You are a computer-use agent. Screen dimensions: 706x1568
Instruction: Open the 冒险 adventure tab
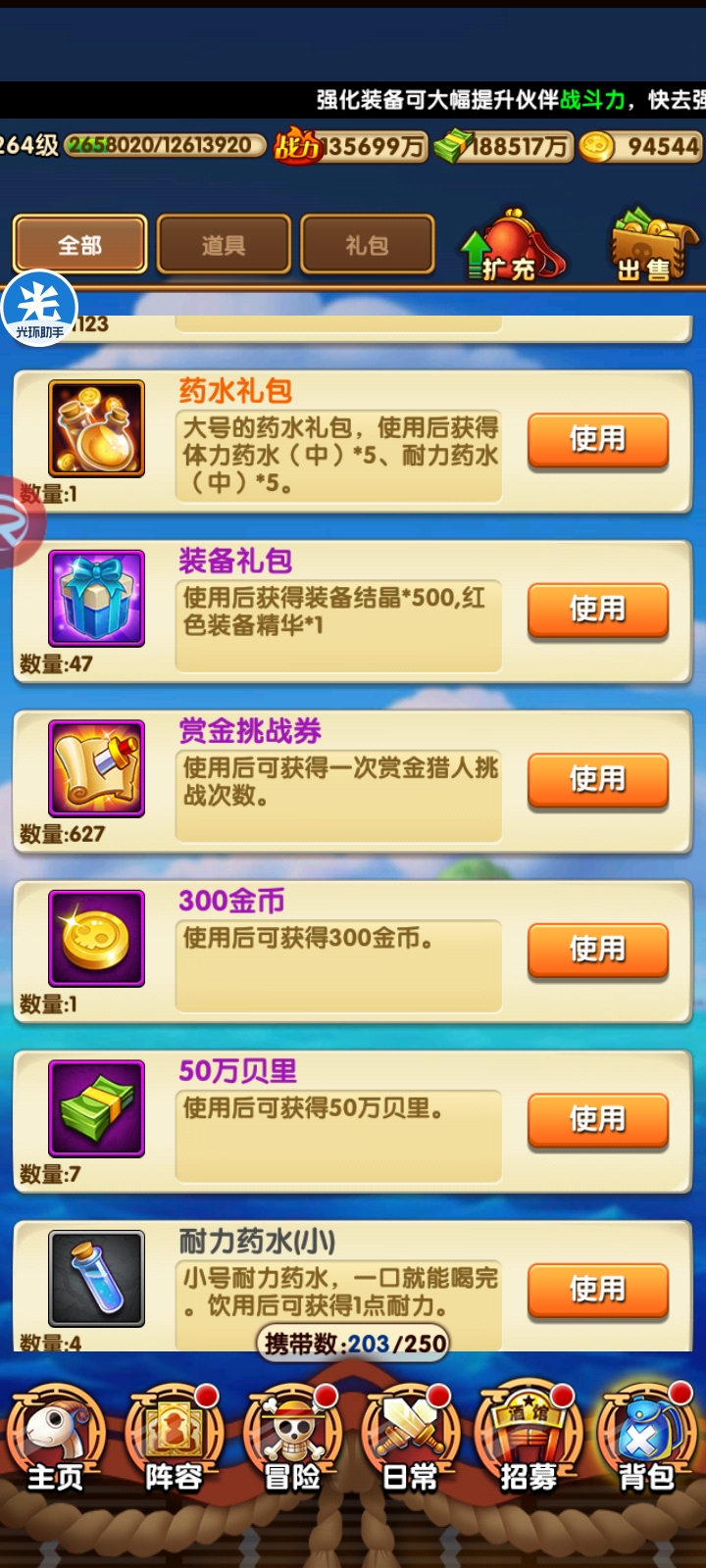292,1439
